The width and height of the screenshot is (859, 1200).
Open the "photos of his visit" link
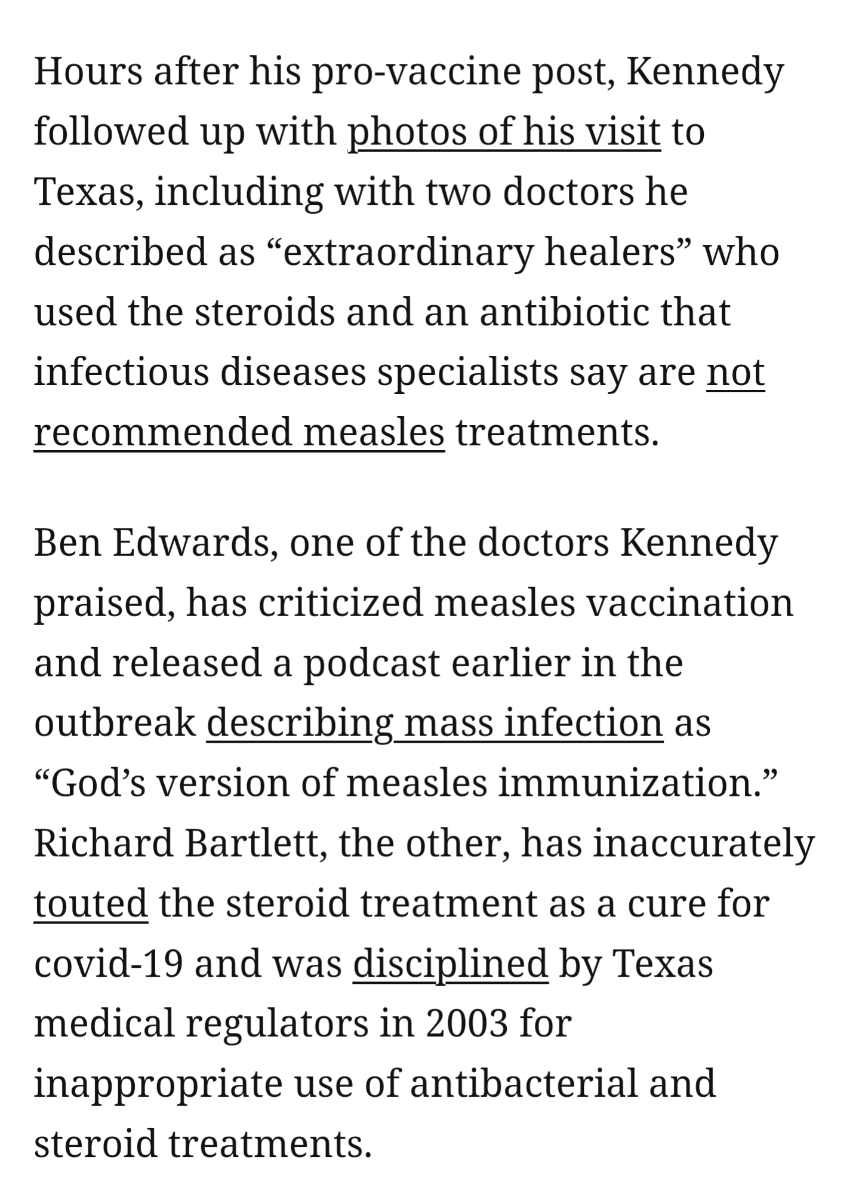pos(503,132)
